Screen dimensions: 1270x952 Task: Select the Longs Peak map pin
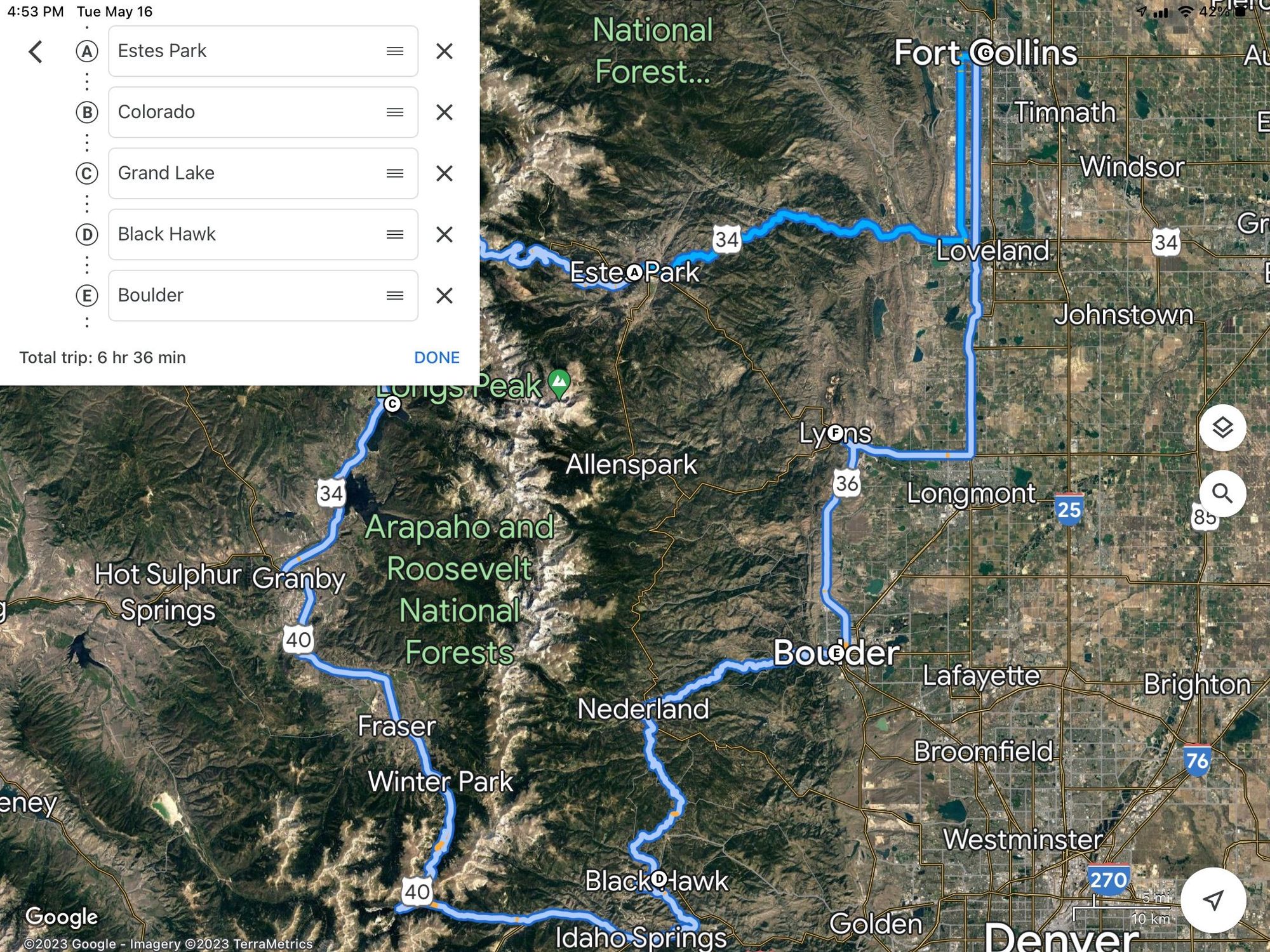coord(559,383)
